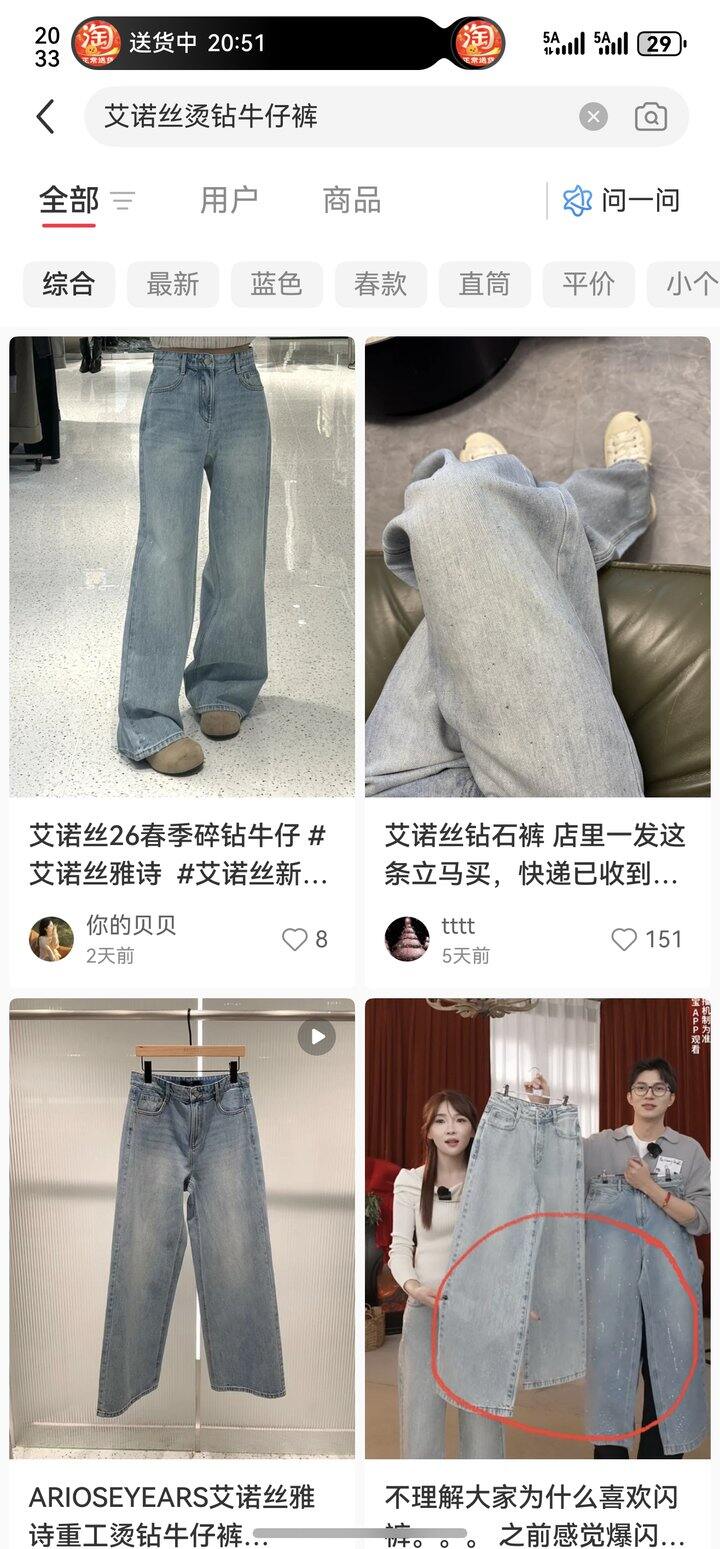
Task: Open the sort filter icon beside 全部
Action: tap(122, 200)
